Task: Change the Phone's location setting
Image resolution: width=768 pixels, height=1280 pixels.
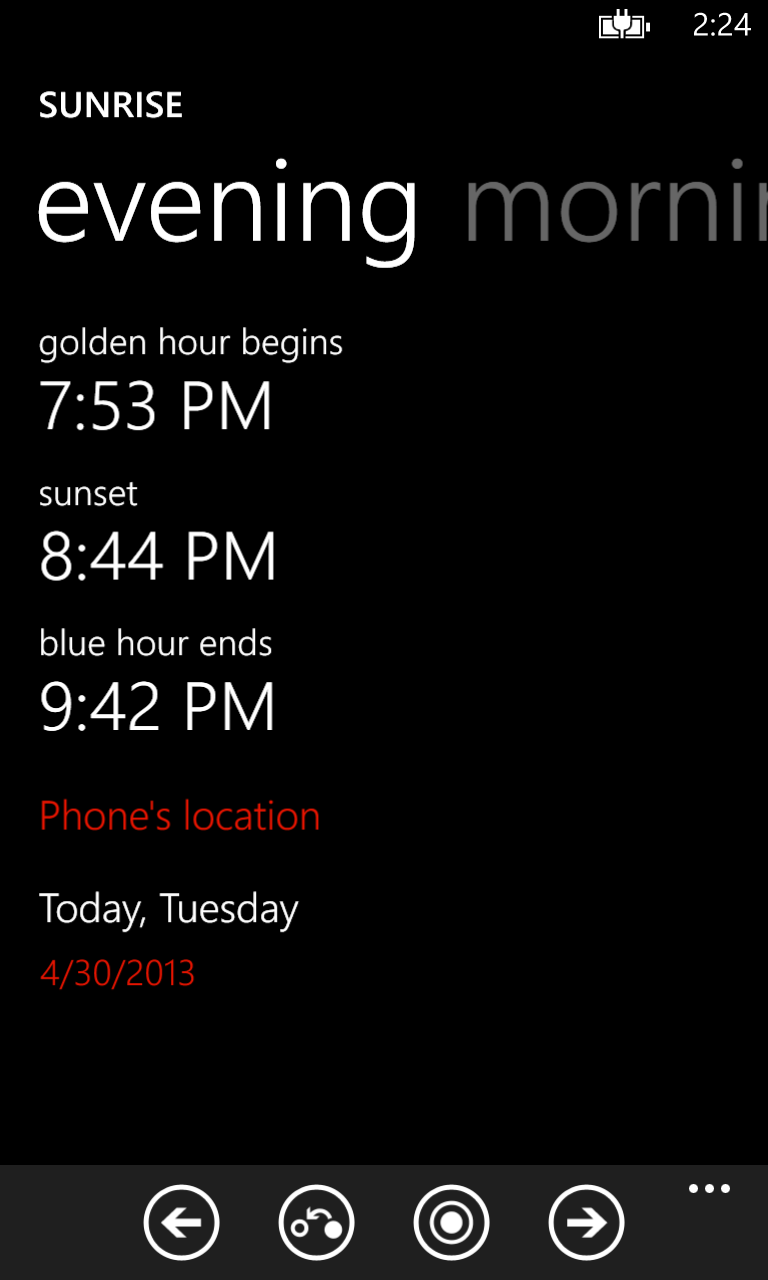Action: tap(180, 816)
